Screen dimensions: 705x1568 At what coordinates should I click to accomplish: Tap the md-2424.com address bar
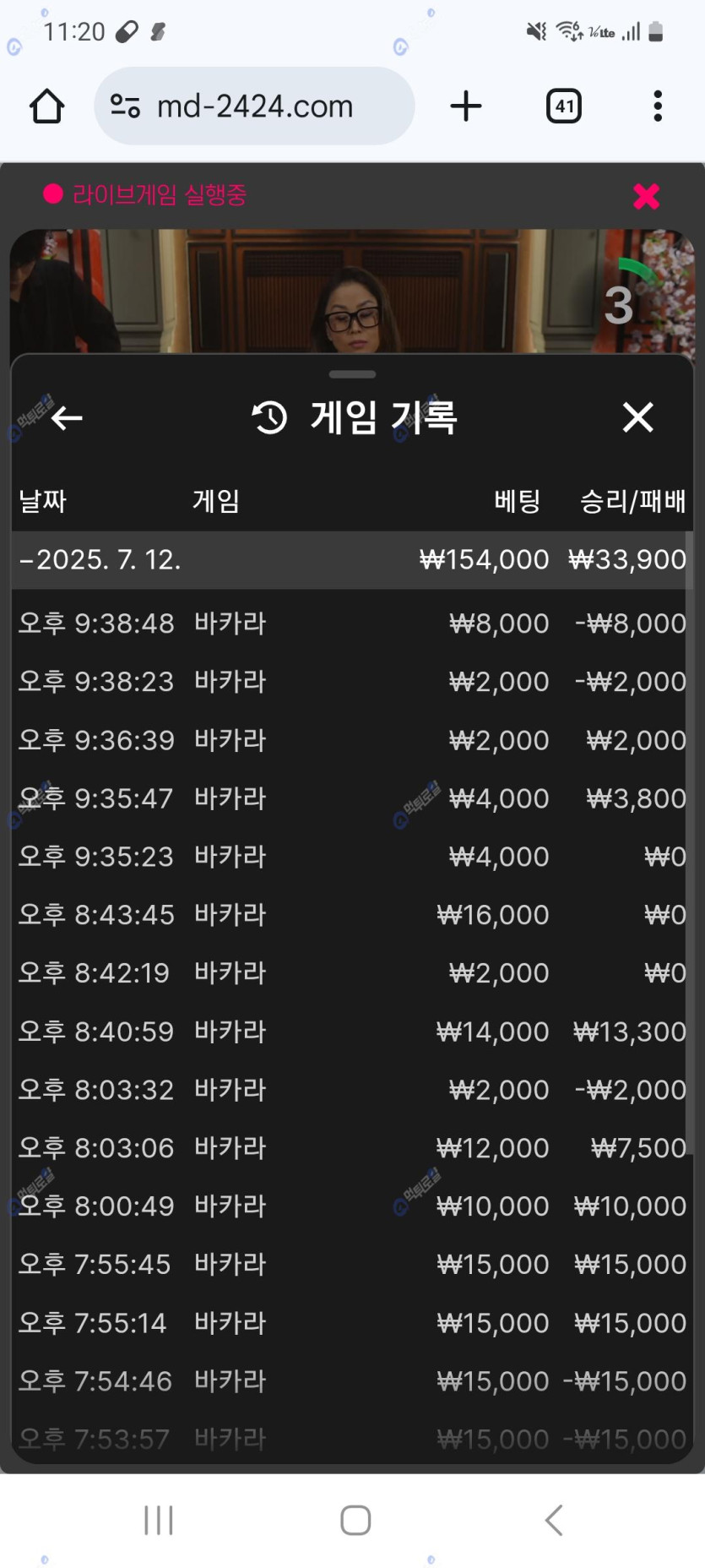[254, 106]
